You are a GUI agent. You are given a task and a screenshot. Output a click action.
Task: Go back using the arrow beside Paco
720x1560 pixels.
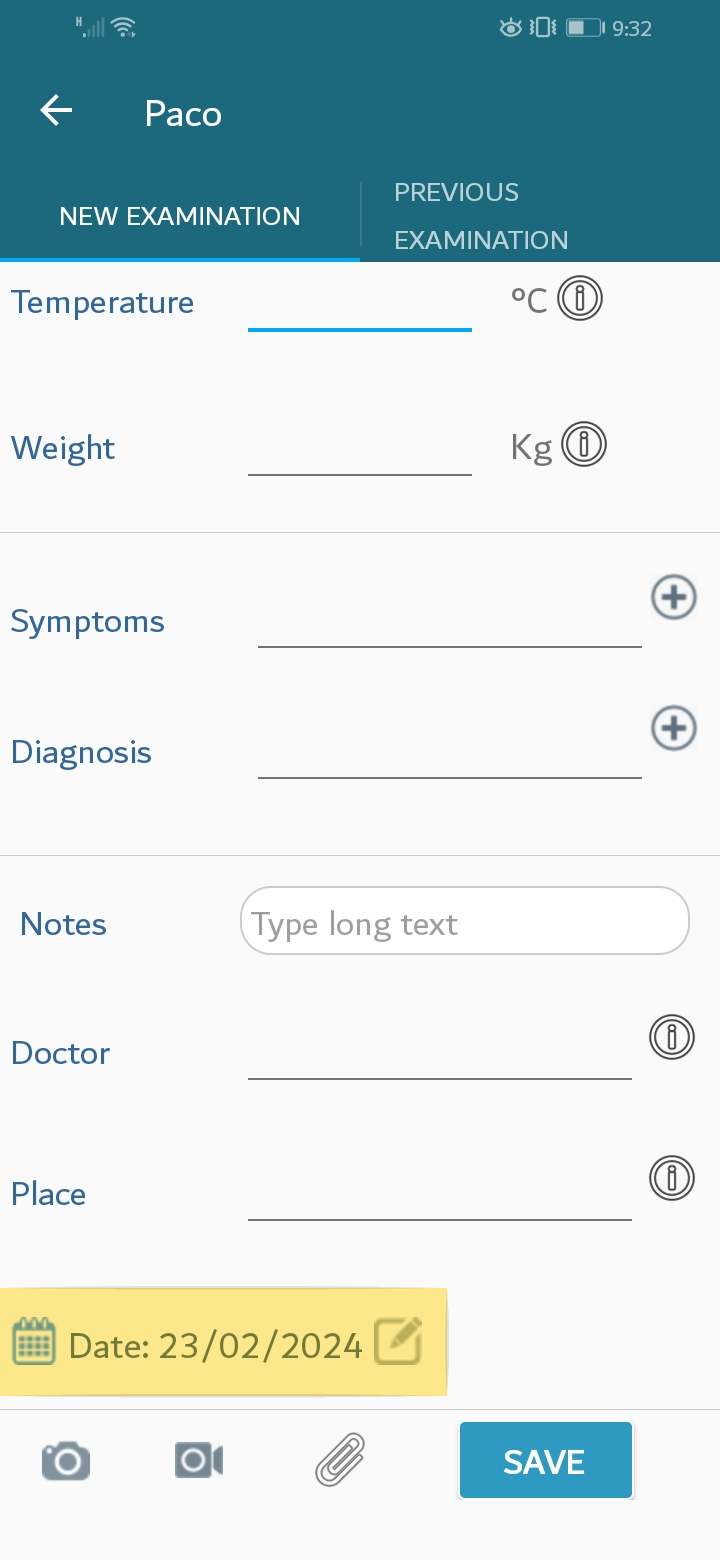pyautogui.click(x=56, y=111)
